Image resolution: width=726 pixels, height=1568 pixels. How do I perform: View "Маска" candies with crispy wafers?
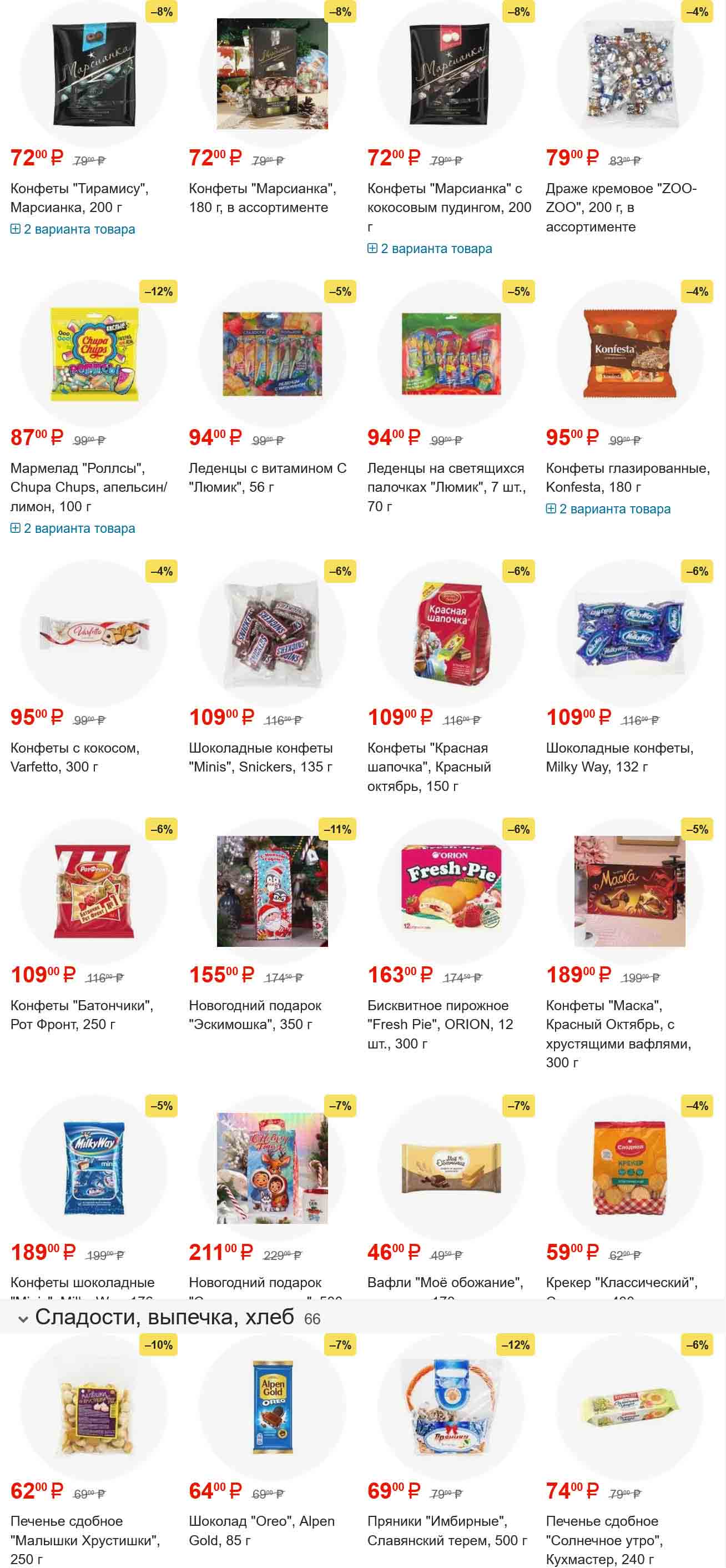pyautogui.click(x=618, y=1033)
